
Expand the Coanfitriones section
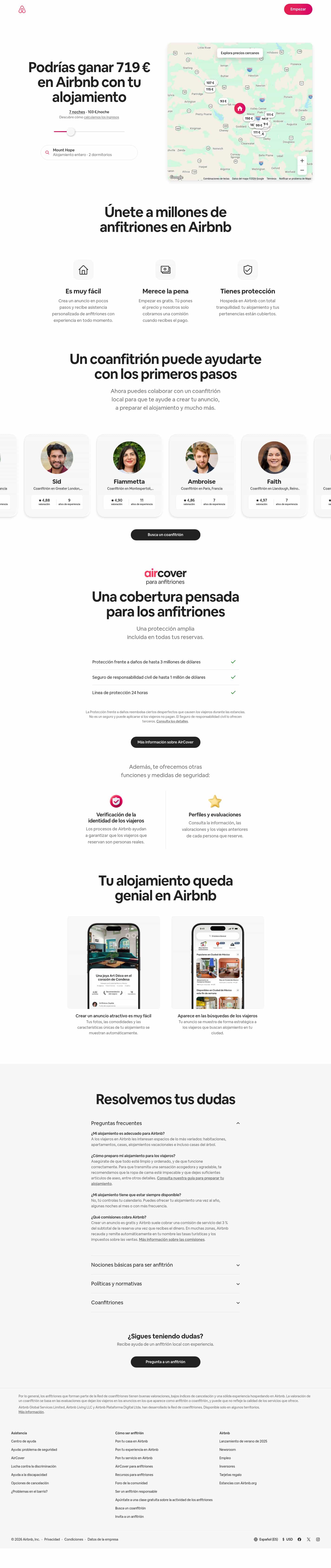[165, 1303]
